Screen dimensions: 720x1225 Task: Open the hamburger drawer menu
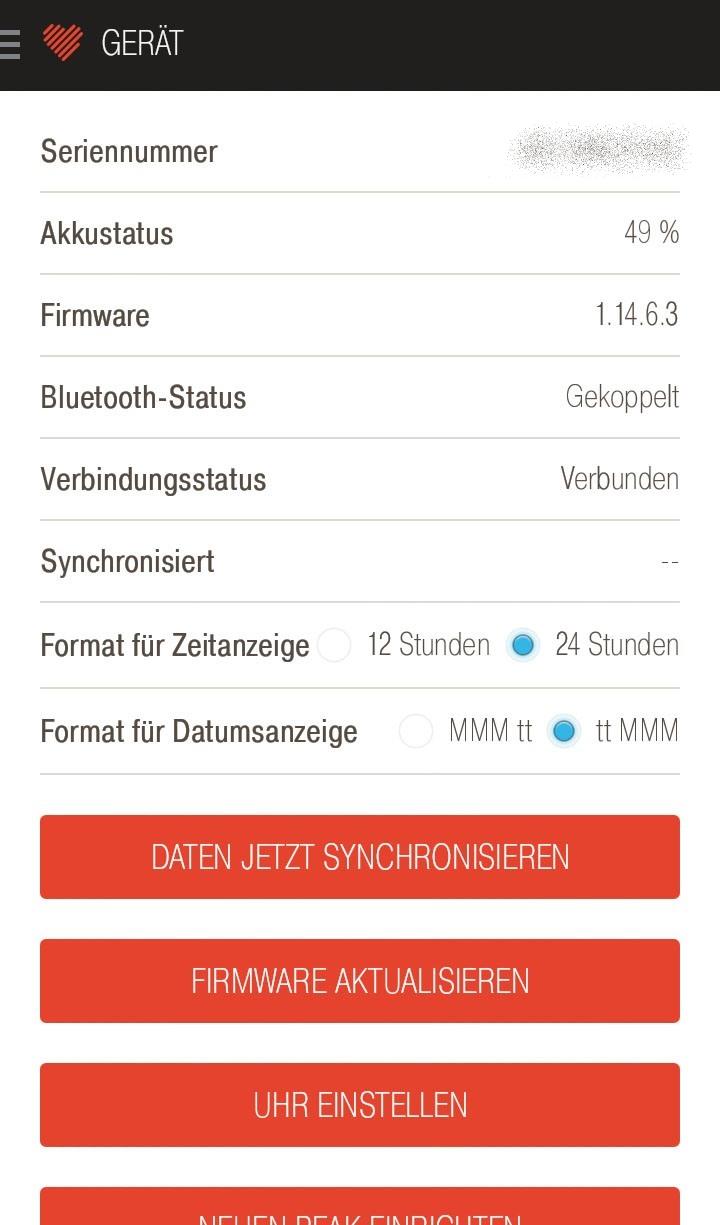[8, 43]
